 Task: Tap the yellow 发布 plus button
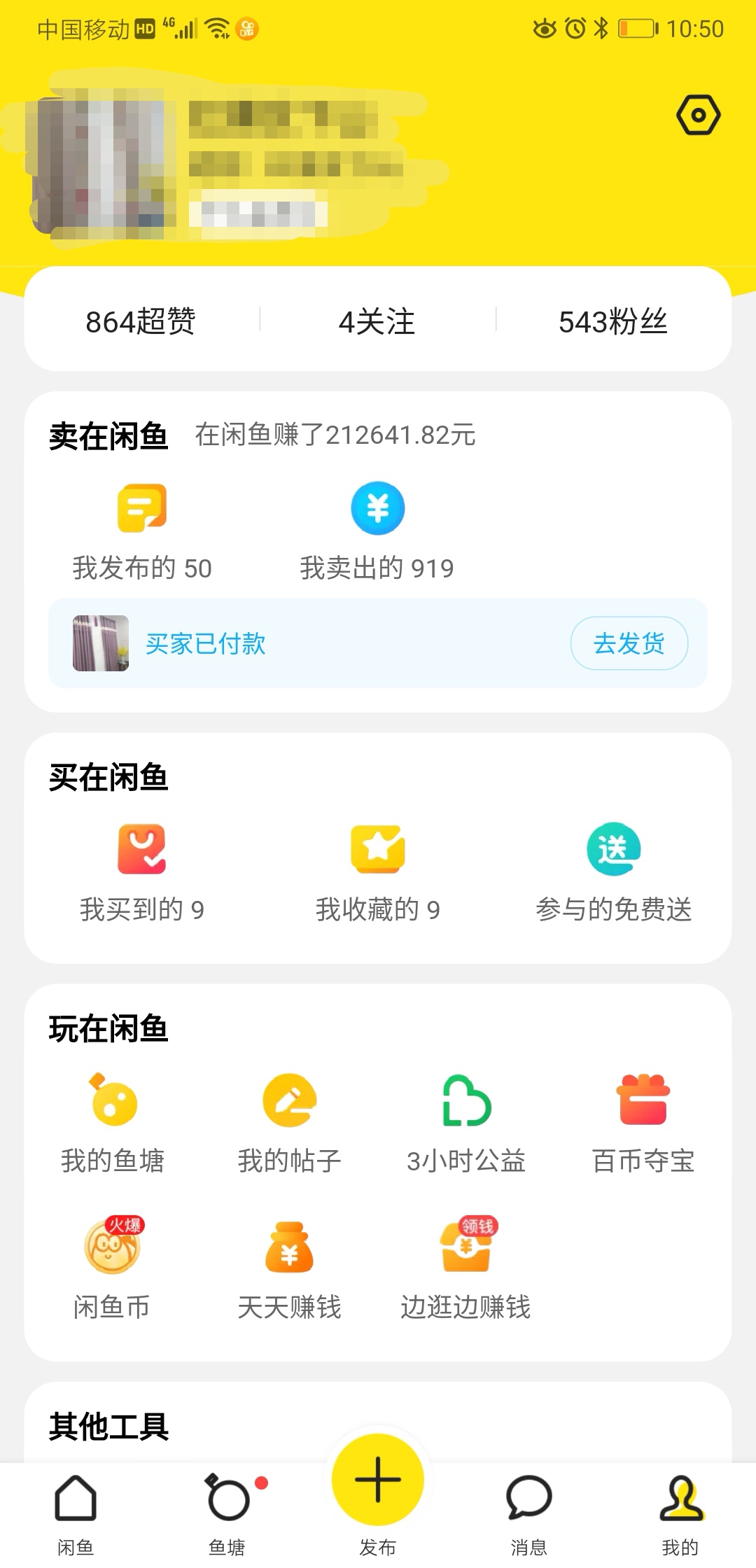378,1480
